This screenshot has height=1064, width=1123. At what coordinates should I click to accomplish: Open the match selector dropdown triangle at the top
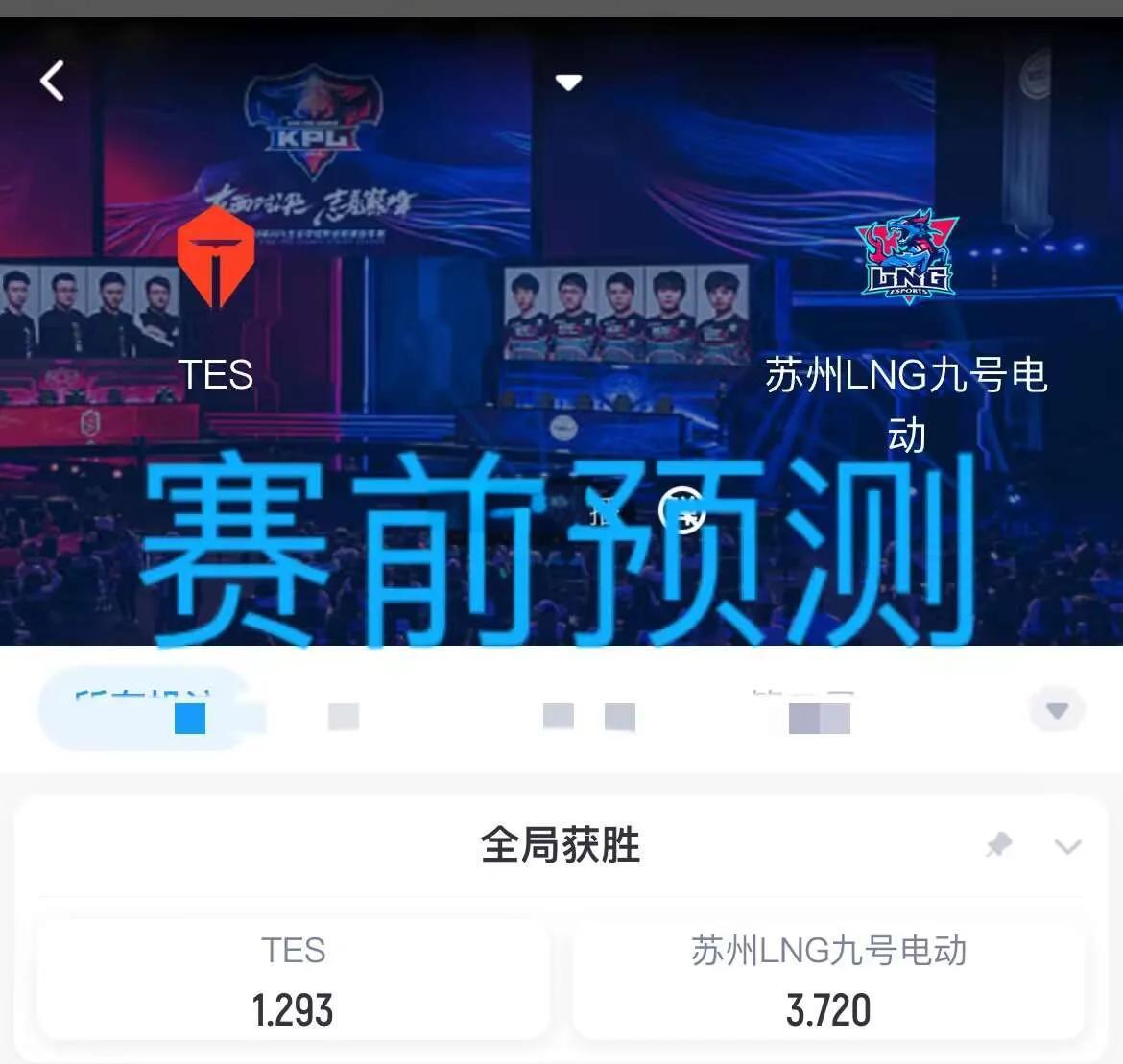pos(568,83)
